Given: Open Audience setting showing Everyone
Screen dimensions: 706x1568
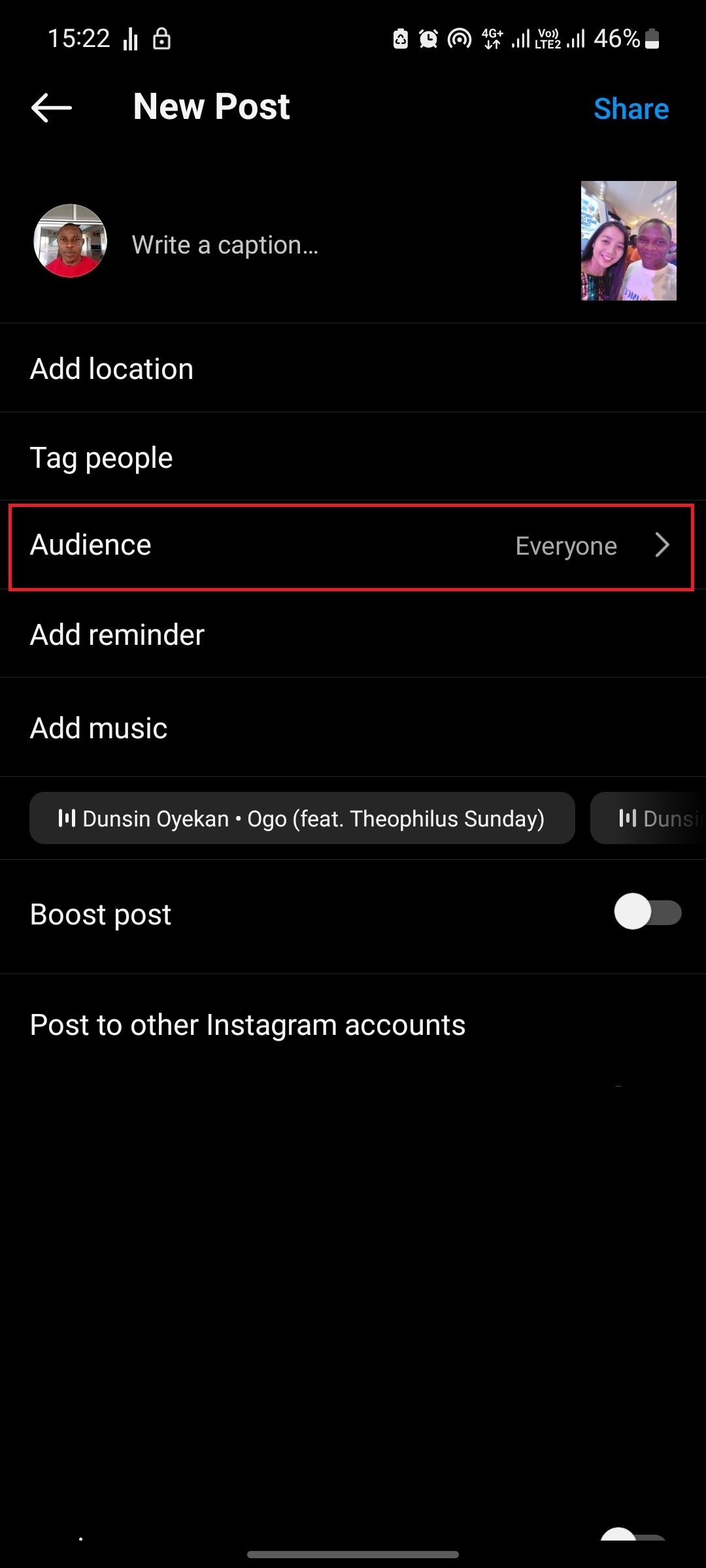Looking at the screenshot, I should pyautogui.click(x=352, y=546).
